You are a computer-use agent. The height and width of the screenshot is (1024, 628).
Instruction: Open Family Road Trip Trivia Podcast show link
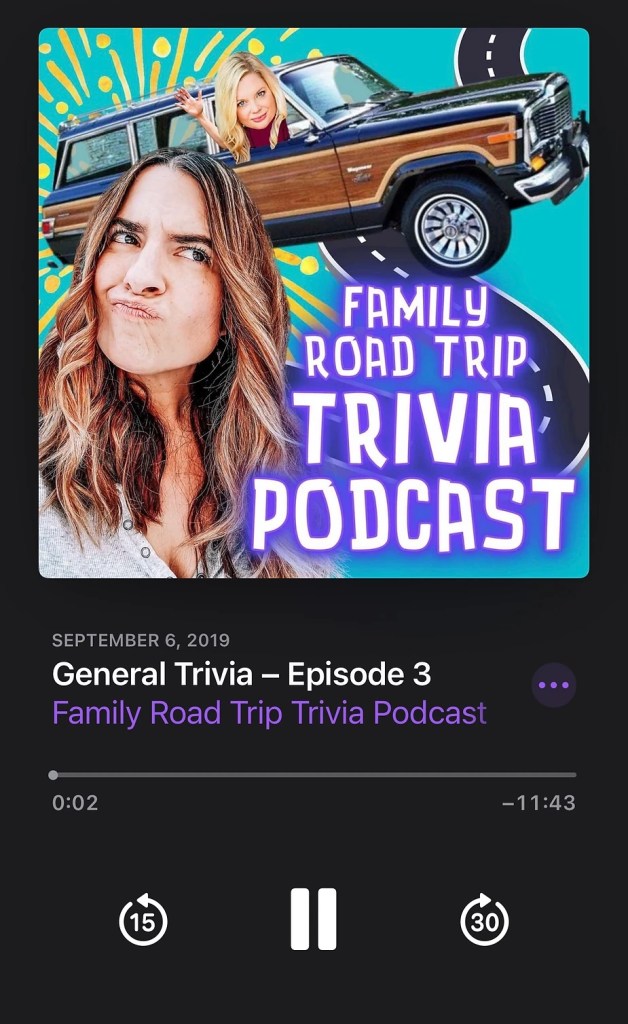point(269,713)
